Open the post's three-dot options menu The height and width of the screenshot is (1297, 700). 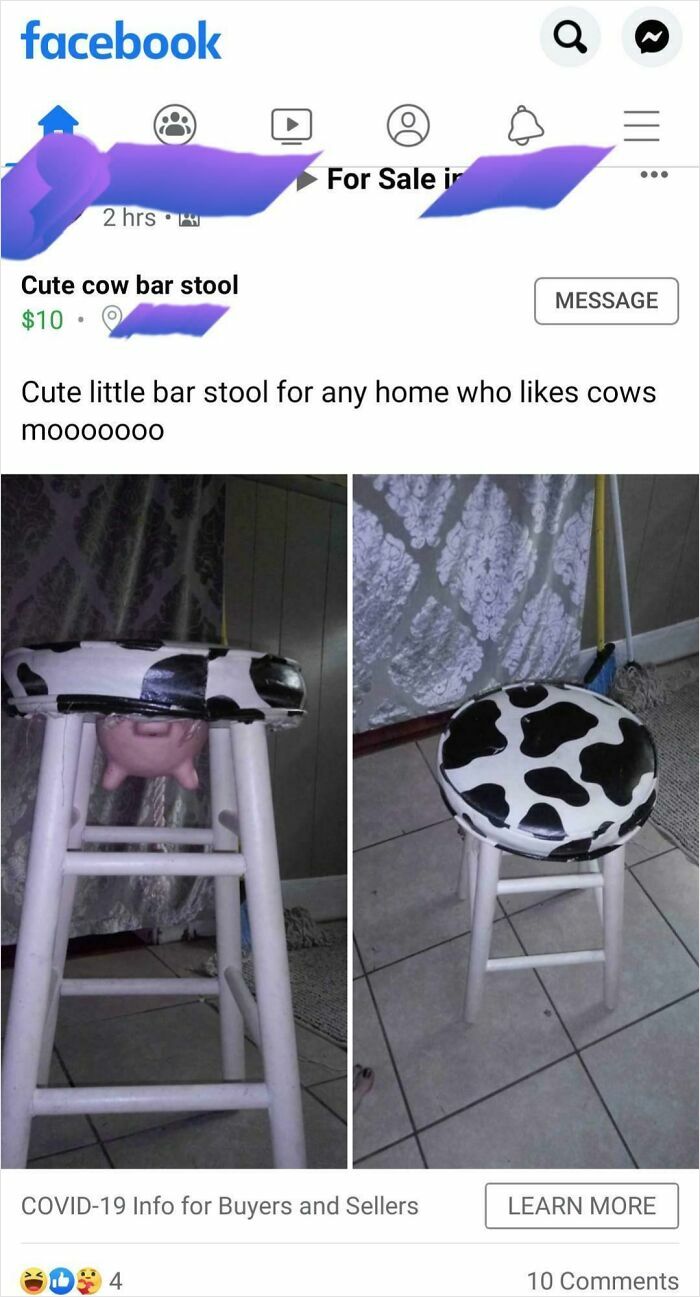click(x=653, y=174)
